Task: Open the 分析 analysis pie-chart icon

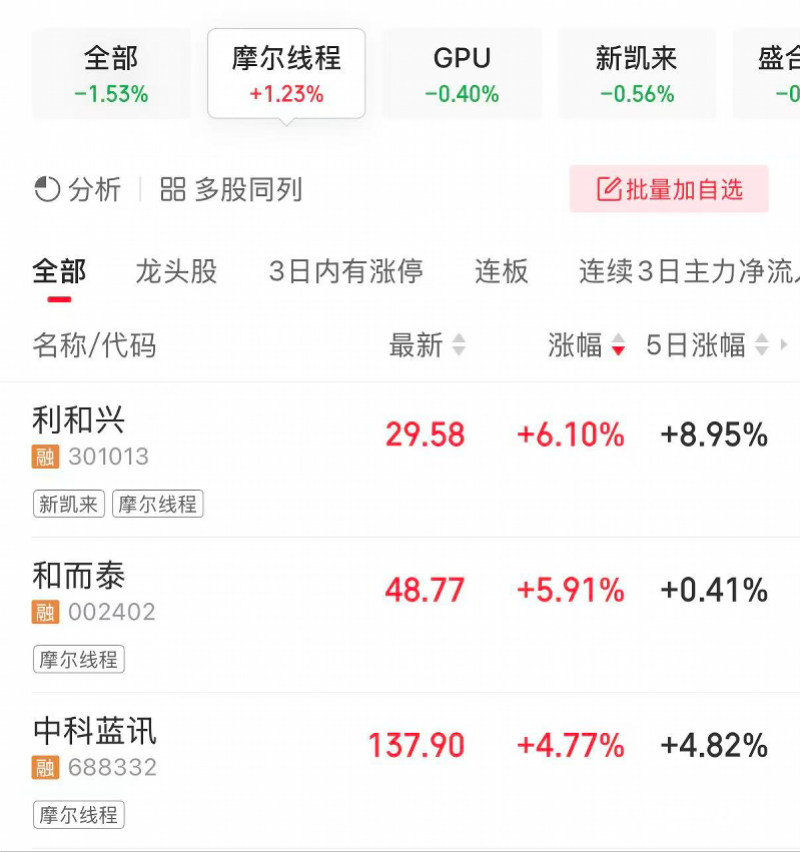Action: (x=47, y=189)
